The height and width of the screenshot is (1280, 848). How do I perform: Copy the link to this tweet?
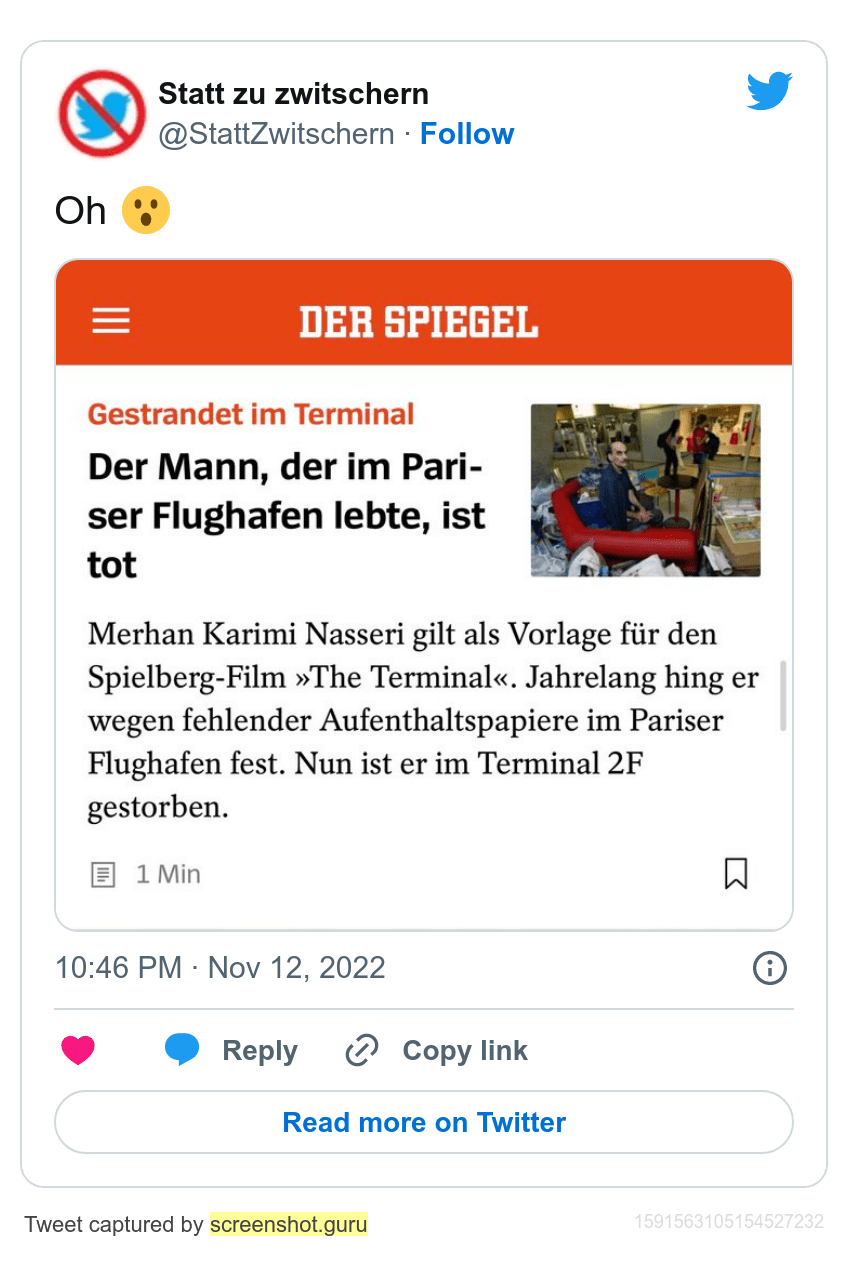coord(437,1050)
